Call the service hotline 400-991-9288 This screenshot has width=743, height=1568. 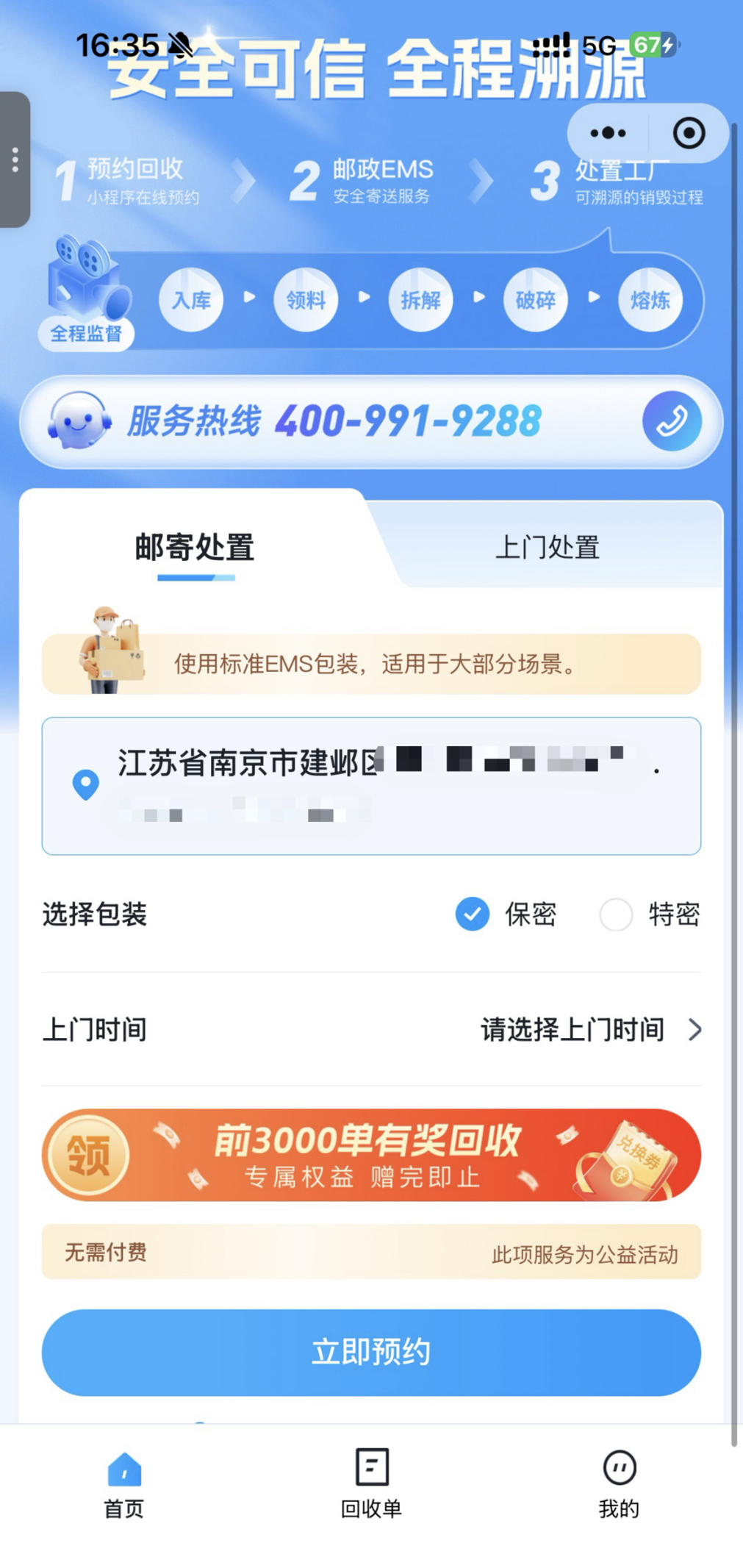[671, 421]
